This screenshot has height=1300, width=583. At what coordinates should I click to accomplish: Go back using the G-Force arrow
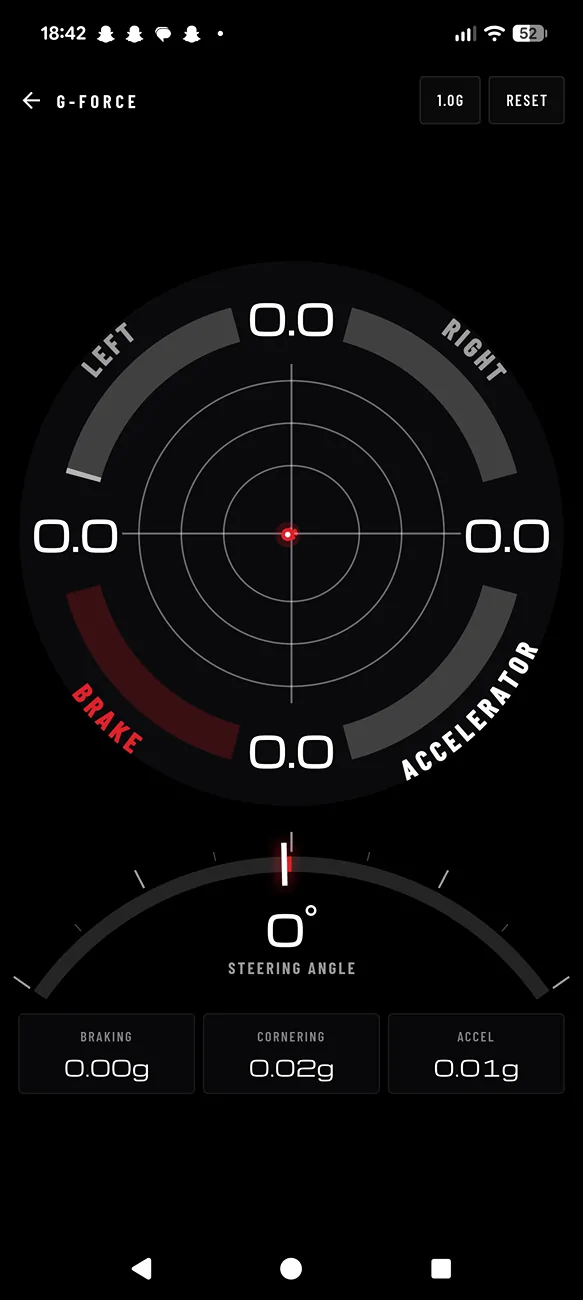tap(31, 101)
